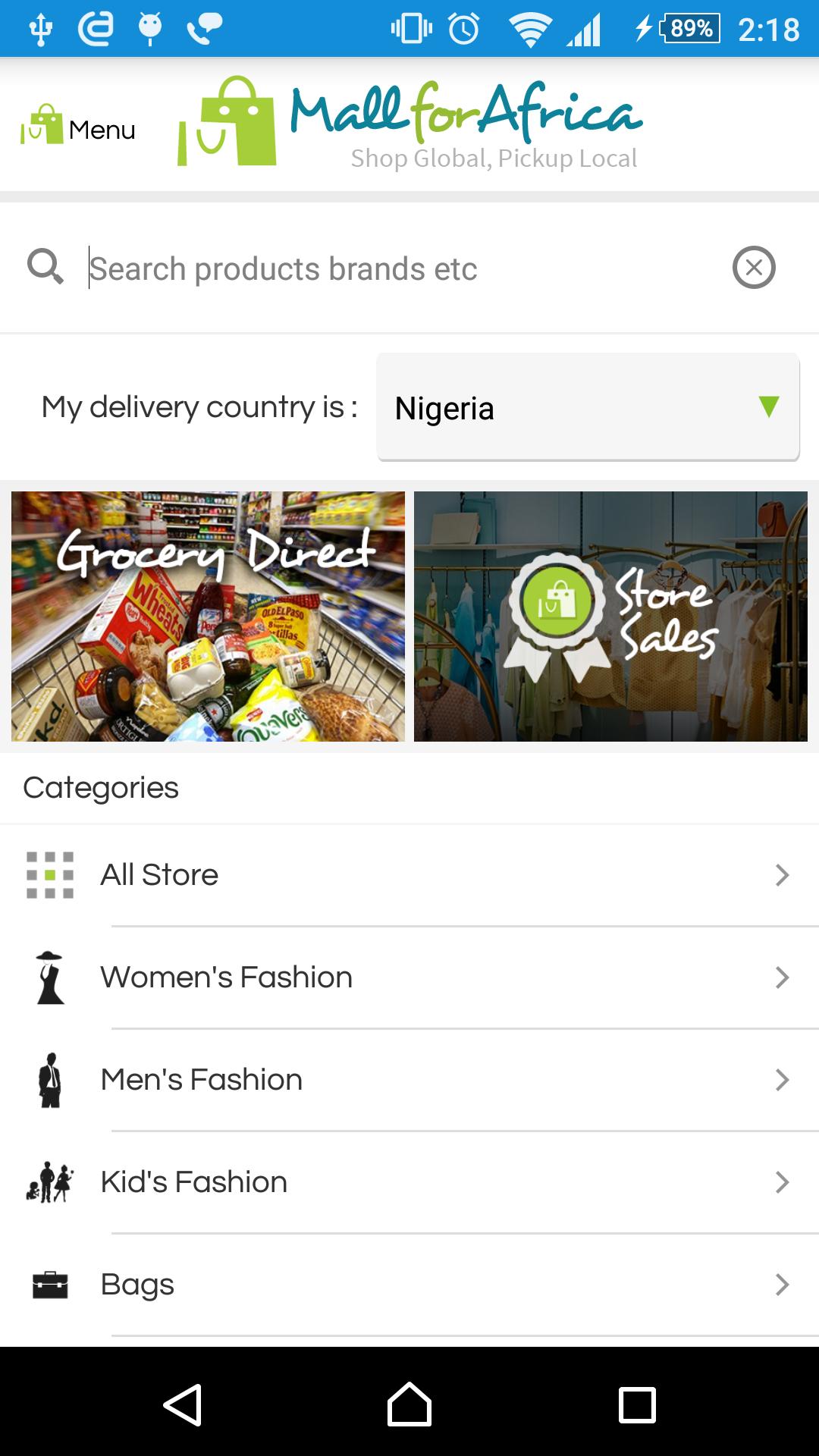The height and width of the screenshot is (1456, 819).
Task: Tap the Bags briefcase icon
Action: tap(50, 1284)
